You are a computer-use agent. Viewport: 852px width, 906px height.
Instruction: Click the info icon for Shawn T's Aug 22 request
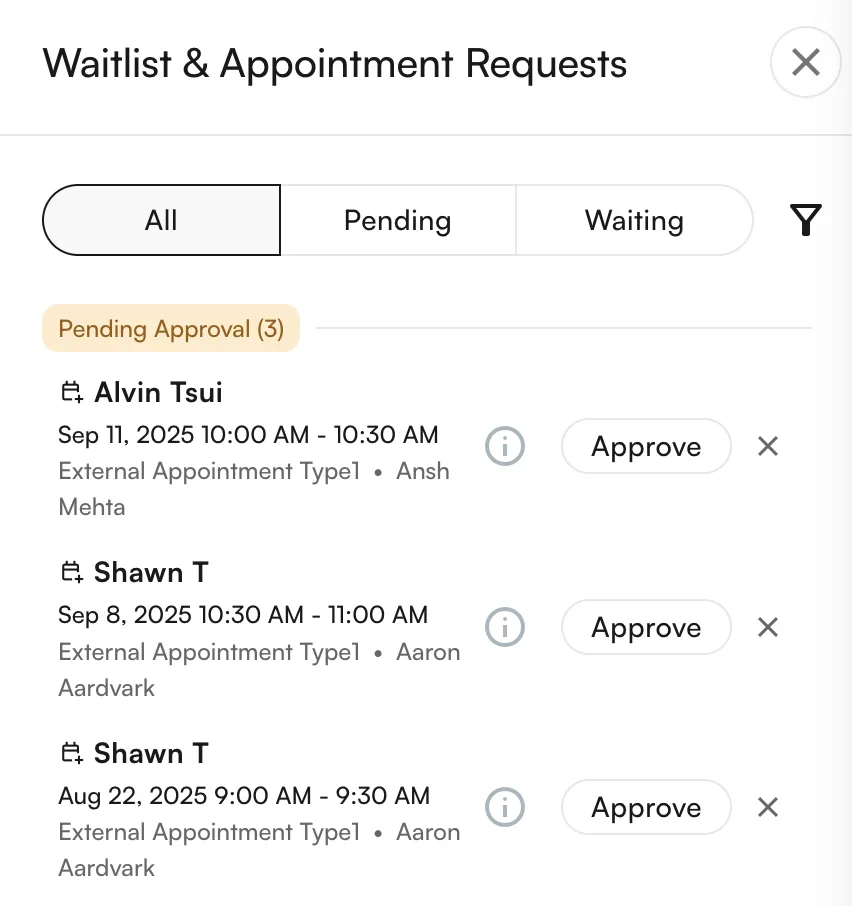[x=505, y=807]
